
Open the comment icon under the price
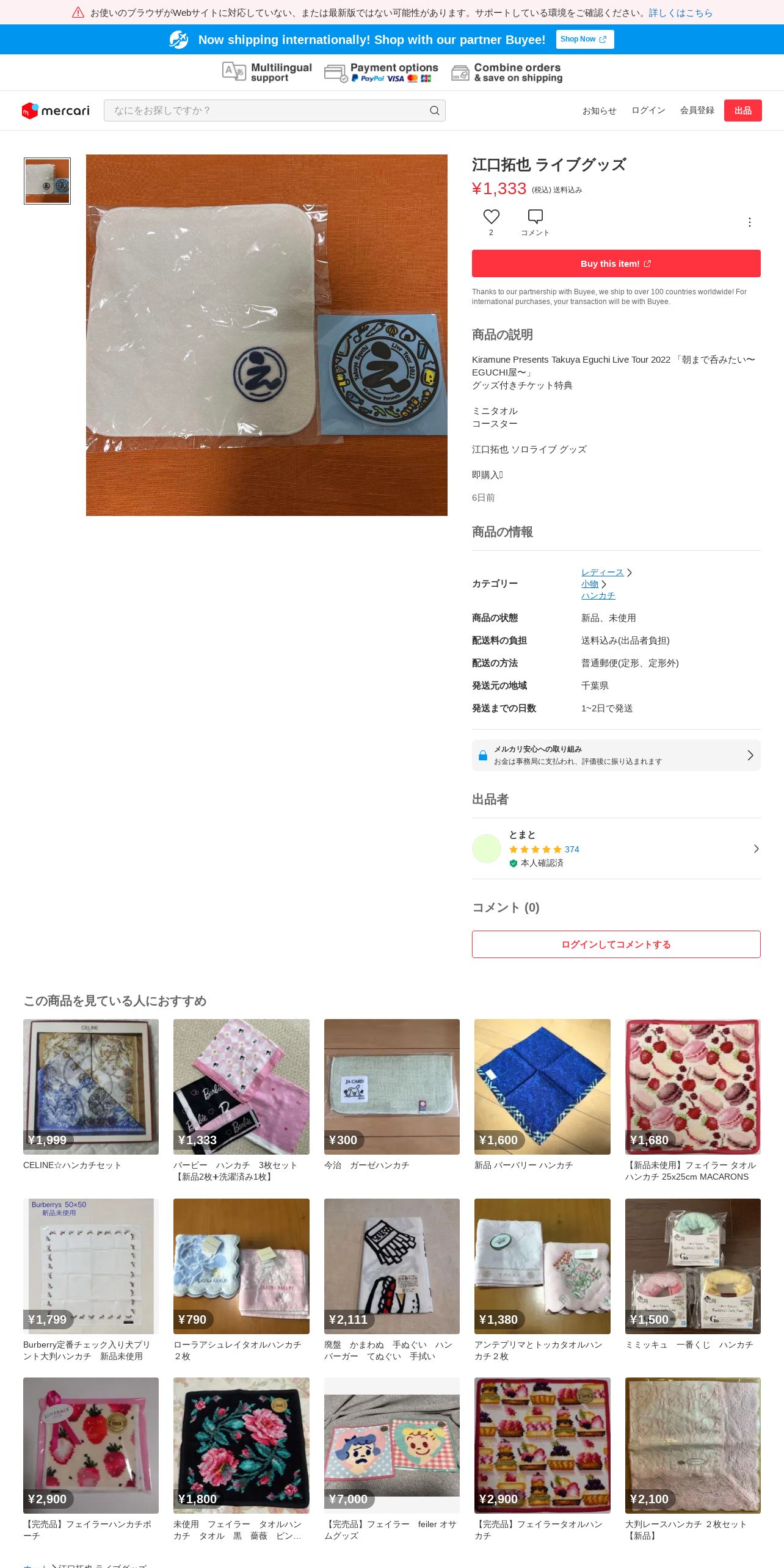[x=535, y=217]
